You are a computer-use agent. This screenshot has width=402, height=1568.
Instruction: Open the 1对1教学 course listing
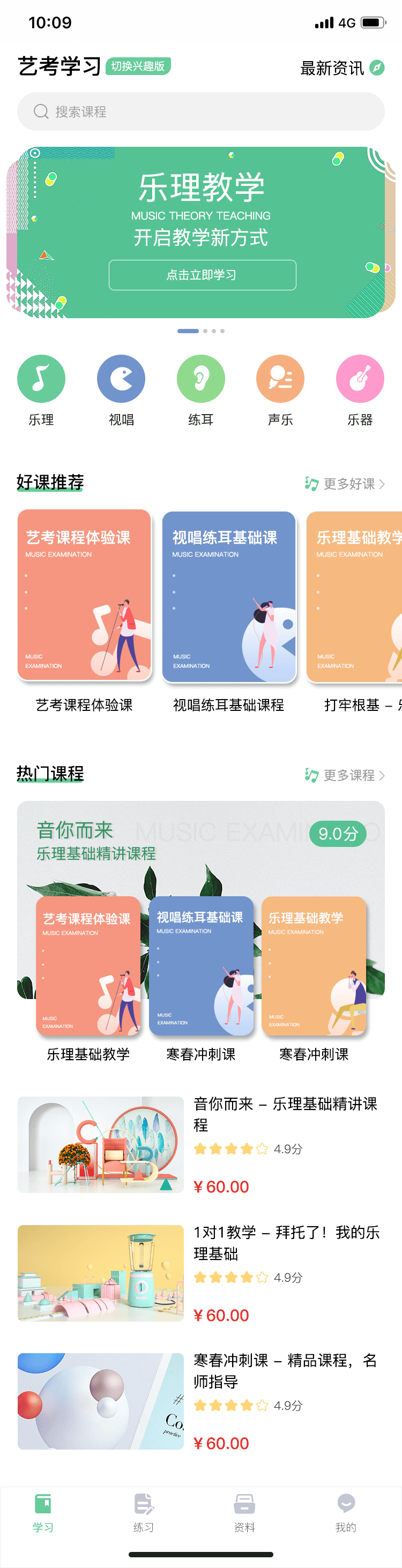click(x=201, y=1273)
